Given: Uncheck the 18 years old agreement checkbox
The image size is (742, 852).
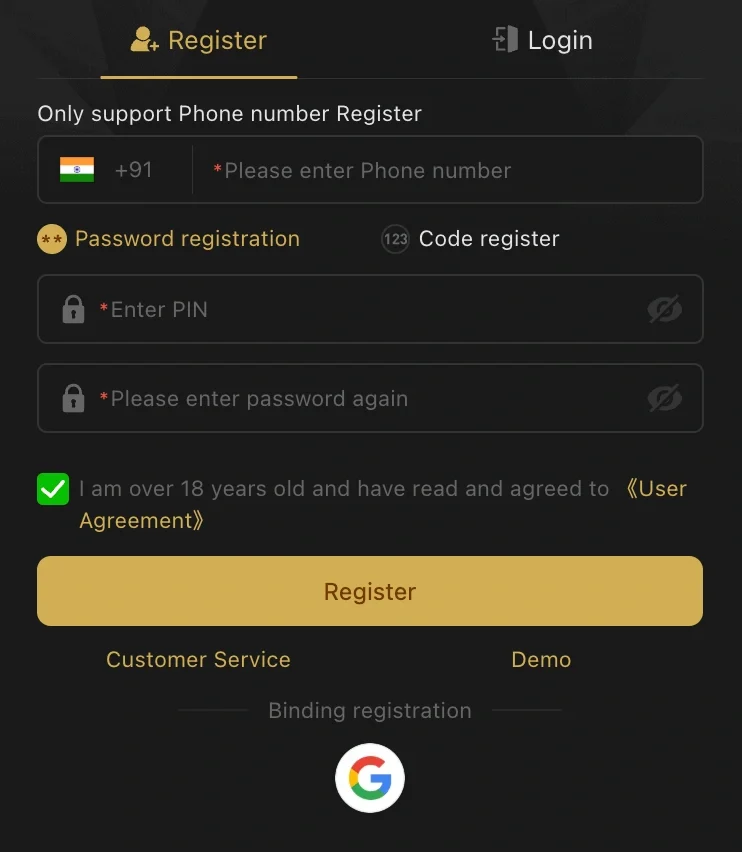Looking at the screenshot, I should click(53, 489).
